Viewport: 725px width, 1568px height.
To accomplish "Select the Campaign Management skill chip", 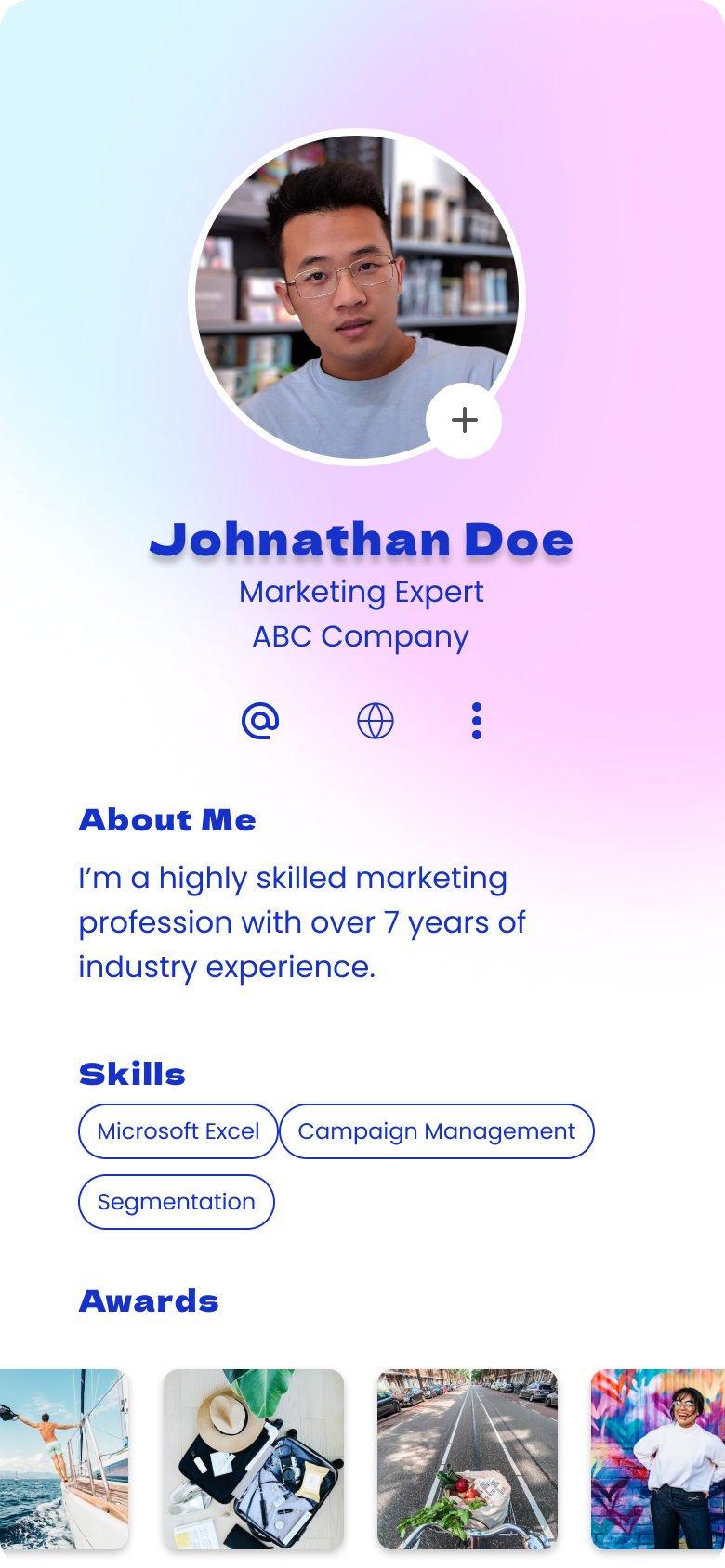I will click(x=436, y=1131).
